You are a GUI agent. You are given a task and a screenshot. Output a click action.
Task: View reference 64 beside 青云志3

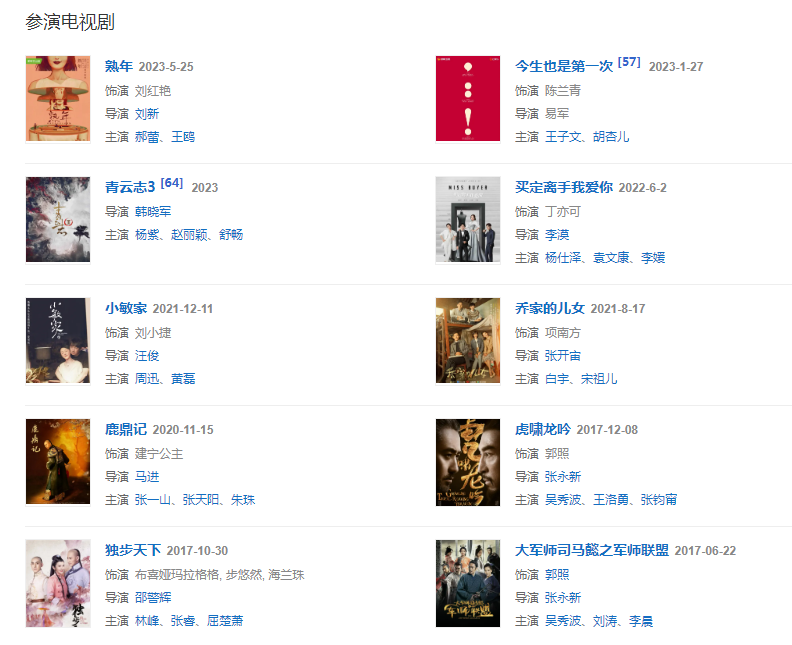pyautogui.click(x=171, y=183)
